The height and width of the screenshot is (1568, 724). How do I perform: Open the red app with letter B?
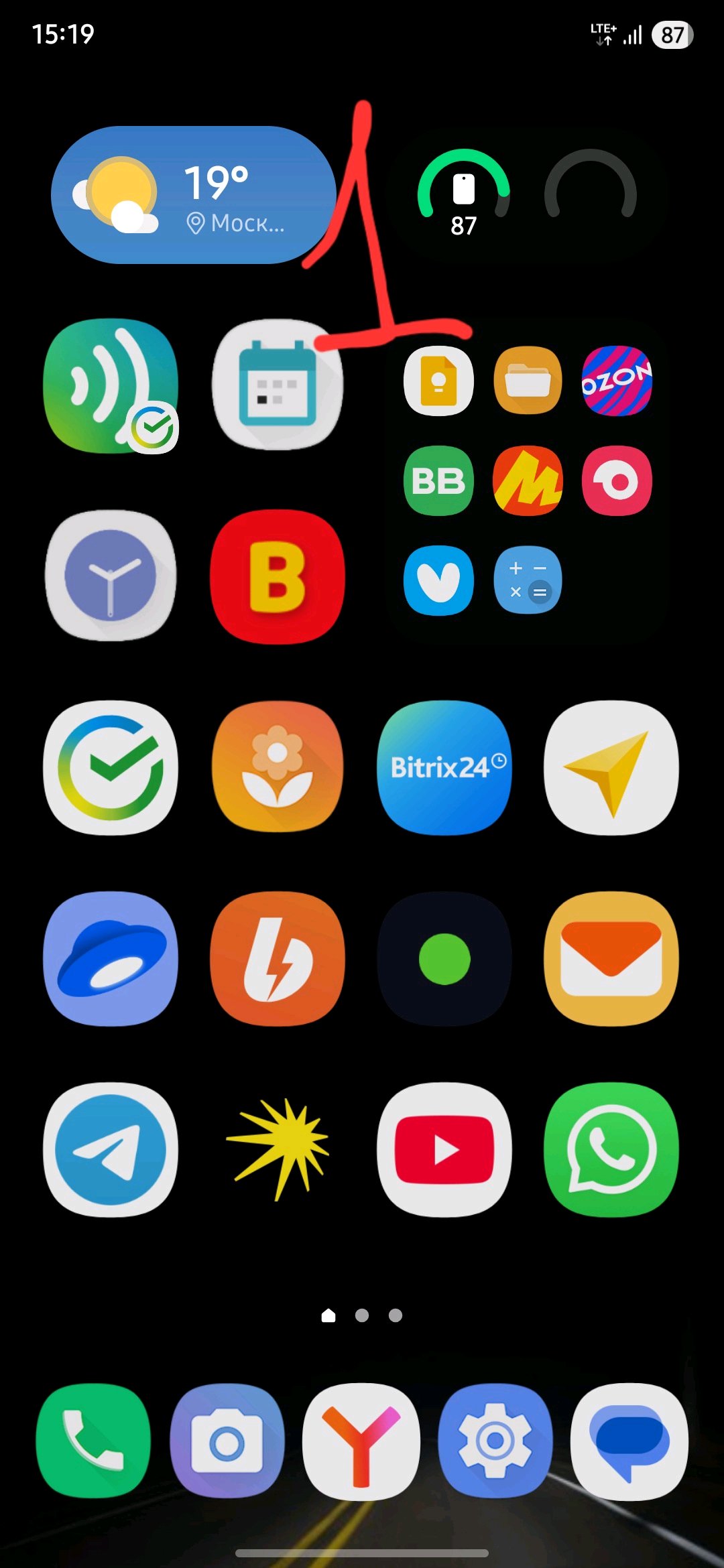(278, 577)
